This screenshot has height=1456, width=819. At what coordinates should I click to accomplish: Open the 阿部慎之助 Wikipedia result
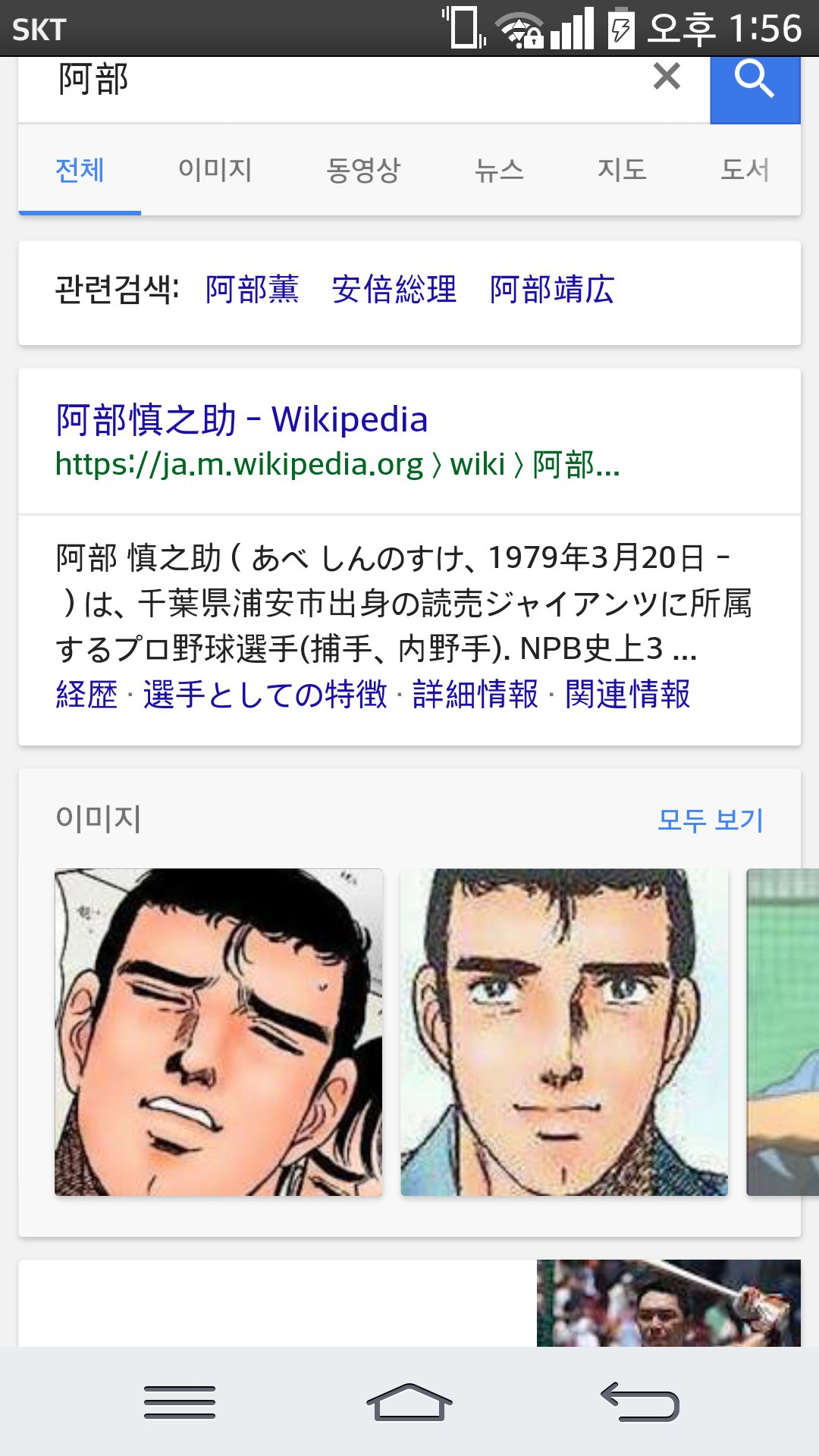pyautogui.click(x=242, y=420)
